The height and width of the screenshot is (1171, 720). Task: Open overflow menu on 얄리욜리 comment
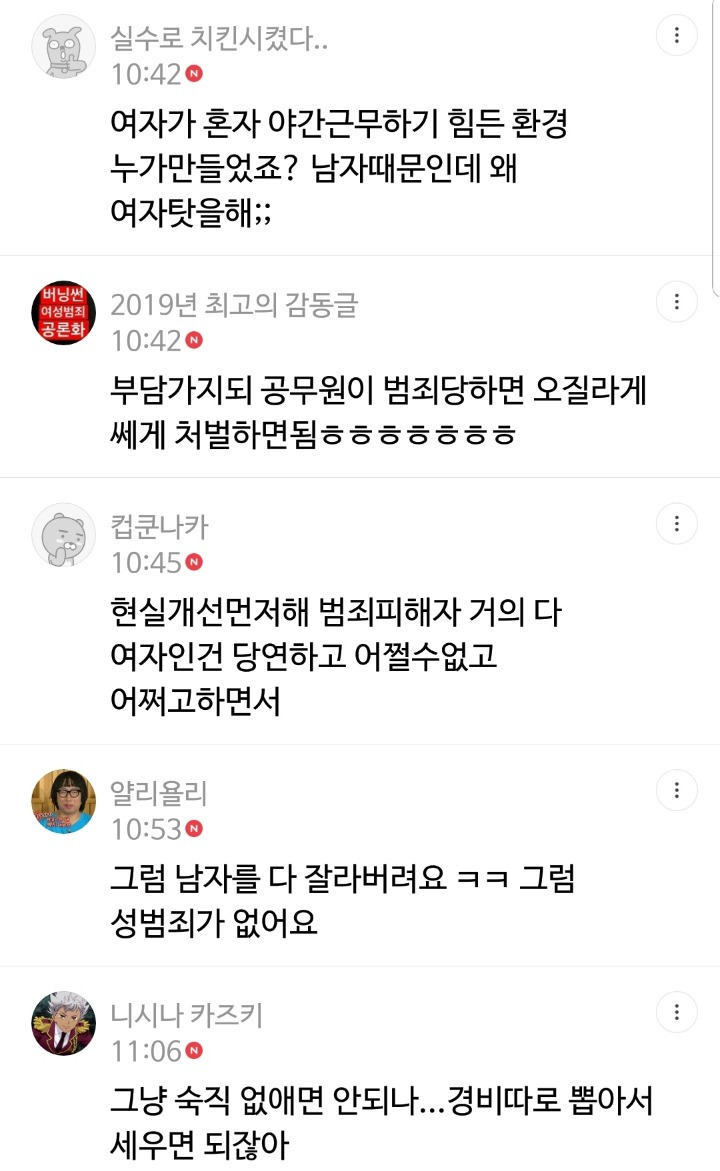(677, 791)
